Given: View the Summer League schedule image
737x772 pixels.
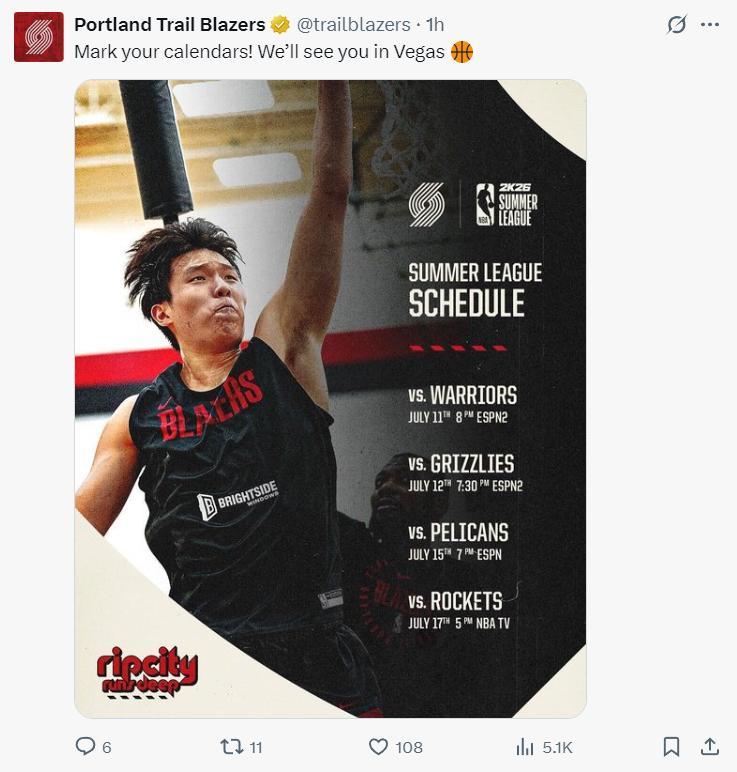Looking at the screenshot, I should tap(330, 398).
